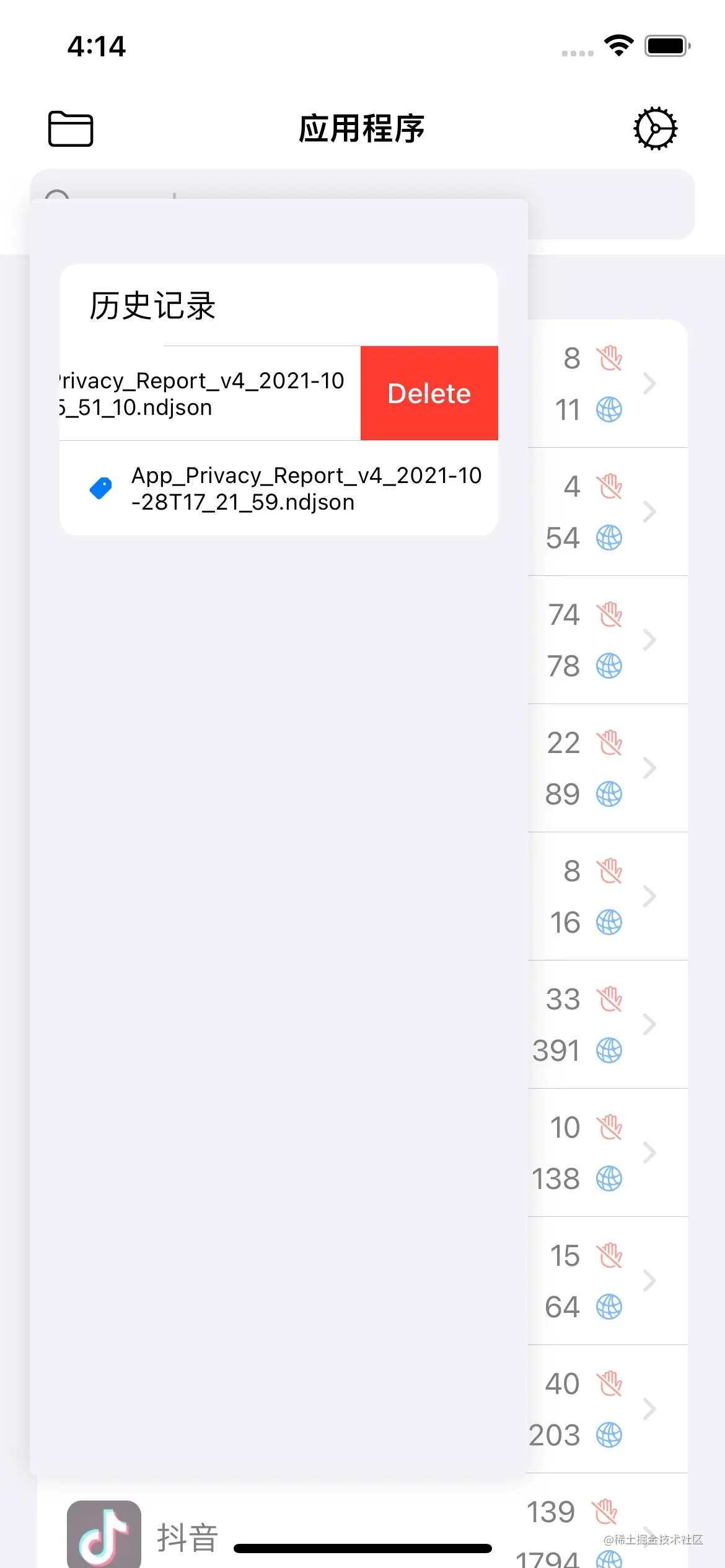Open the settings gear icon
The width and height of the screenshot is (725, 1568).
pos(655,129)
